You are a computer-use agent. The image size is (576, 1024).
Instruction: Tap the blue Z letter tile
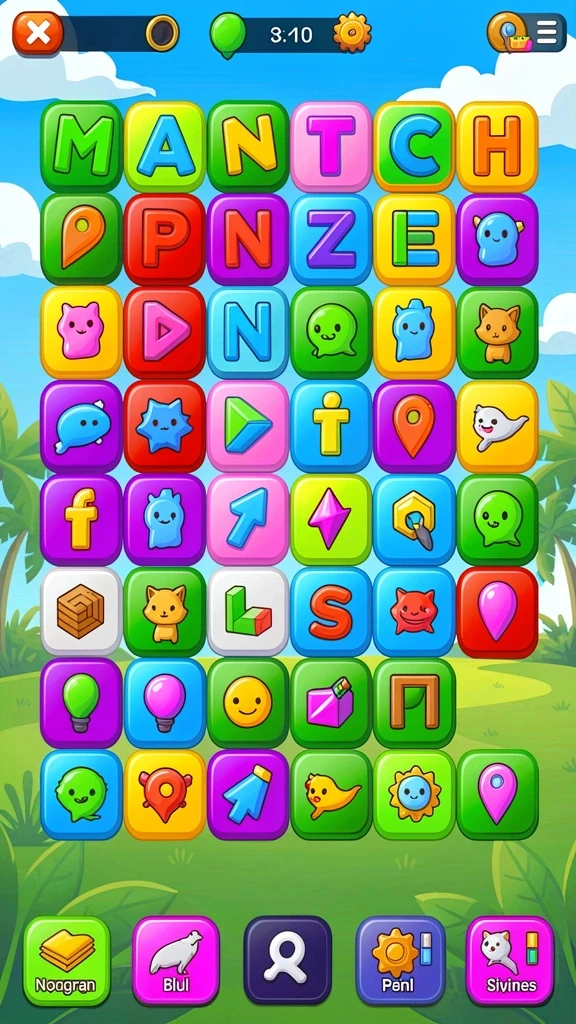[x=331, y=239]
